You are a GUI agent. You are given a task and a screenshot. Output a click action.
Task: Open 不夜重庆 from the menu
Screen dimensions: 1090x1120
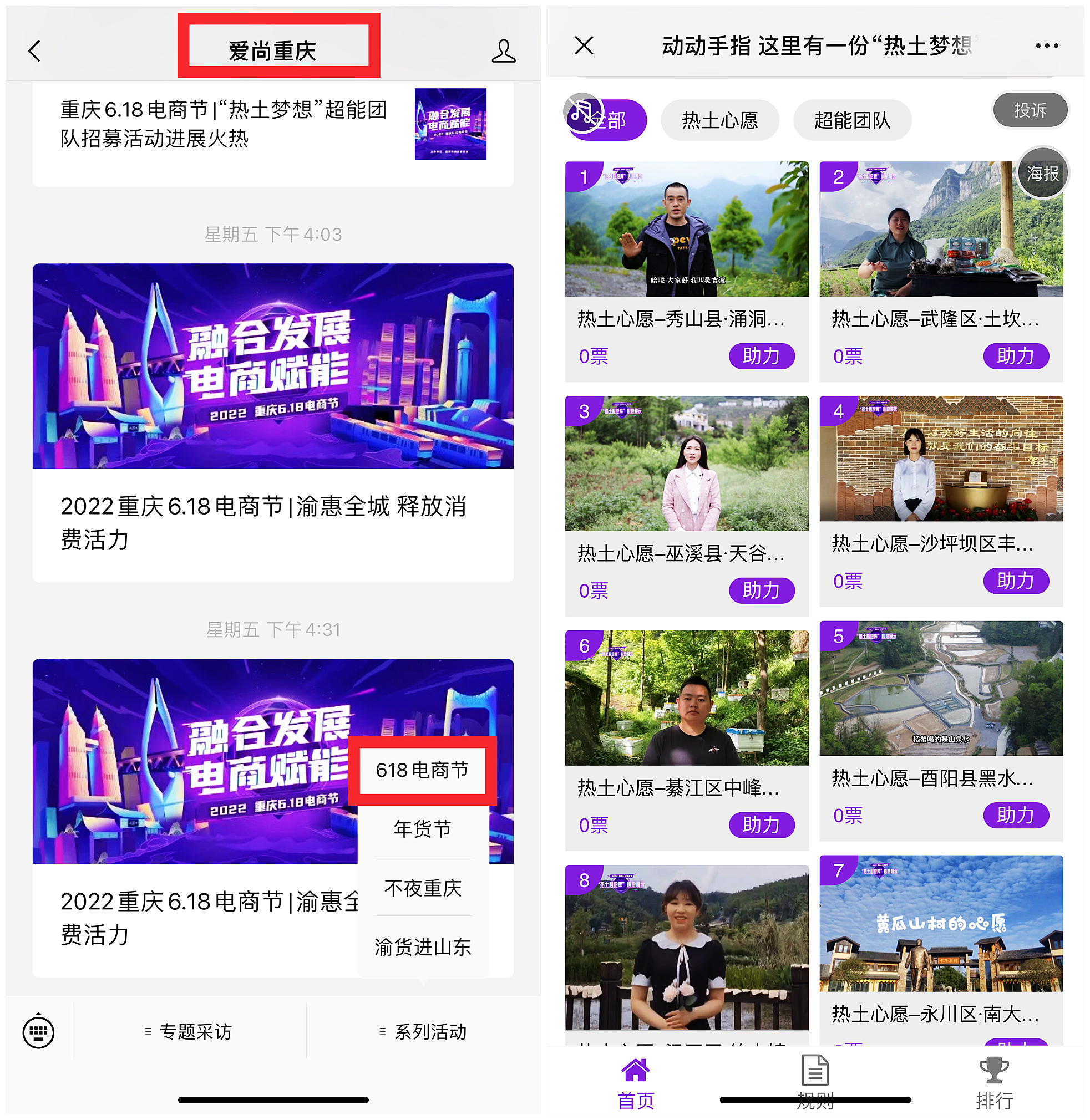423,888
